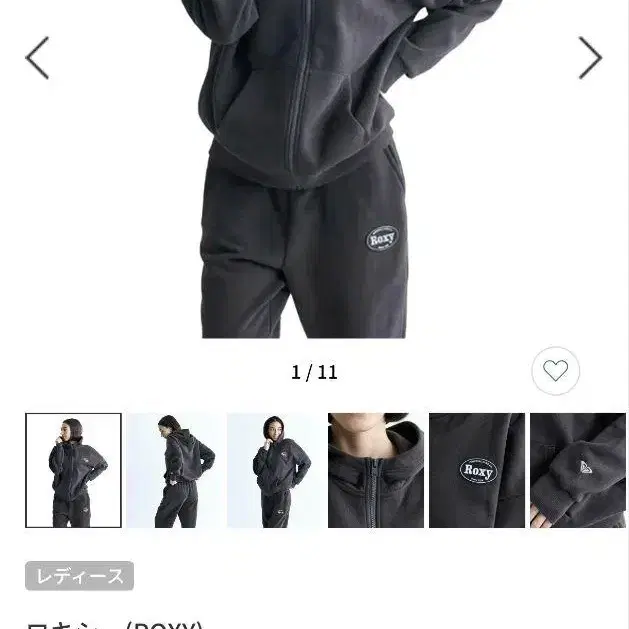
Task: Show the fourth thumbnail with the zipper collar
Action: click(x=376, y=470)
